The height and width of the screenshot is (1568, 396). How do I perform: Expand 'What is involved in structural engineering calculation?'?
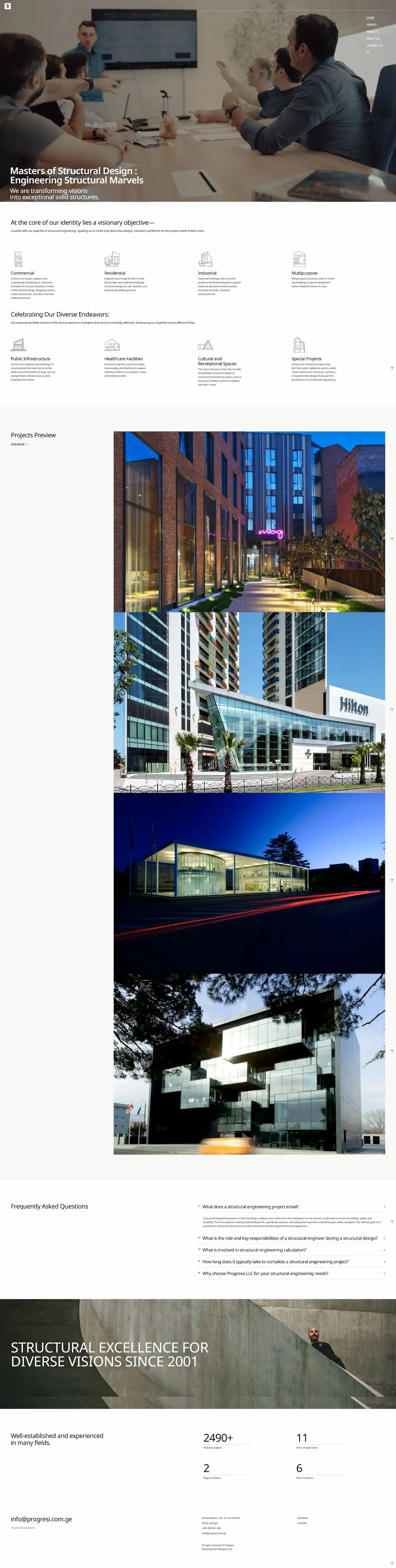(254, 1250)
